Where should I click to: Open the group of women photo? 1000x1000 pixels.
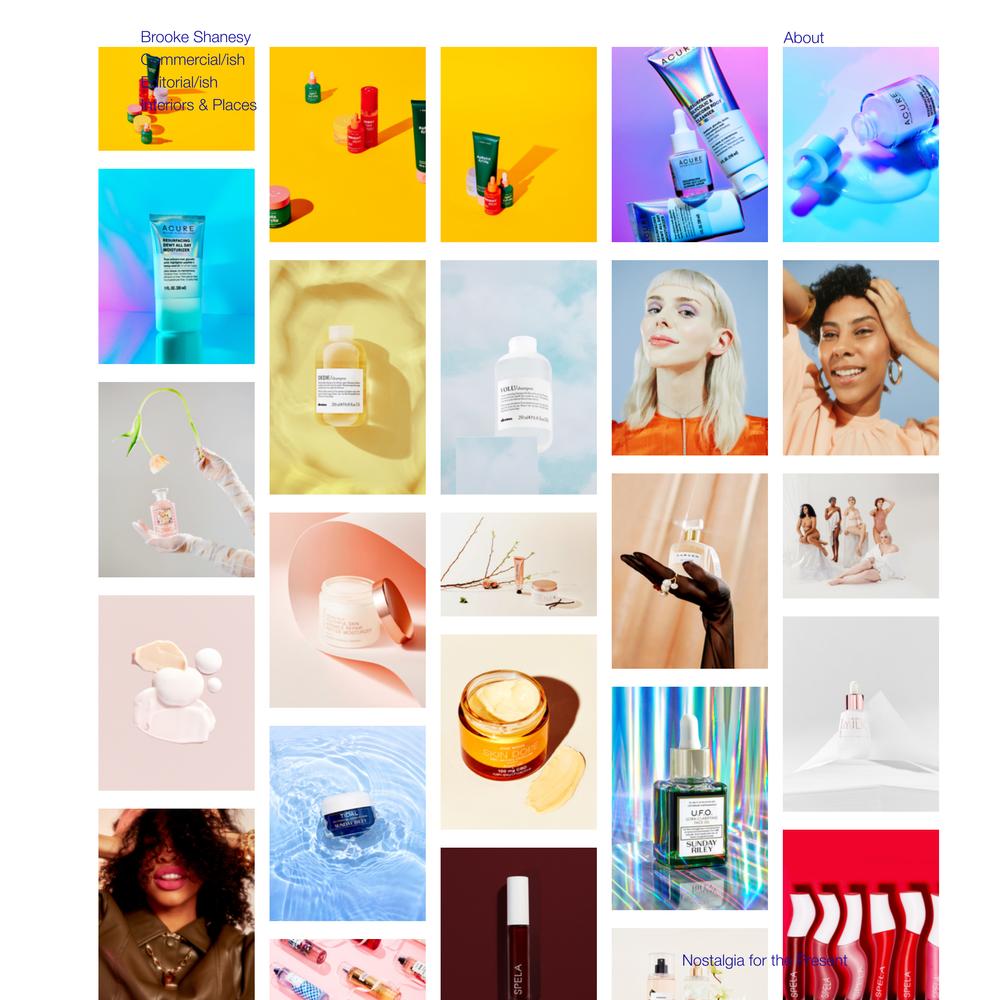click(860, 535)
